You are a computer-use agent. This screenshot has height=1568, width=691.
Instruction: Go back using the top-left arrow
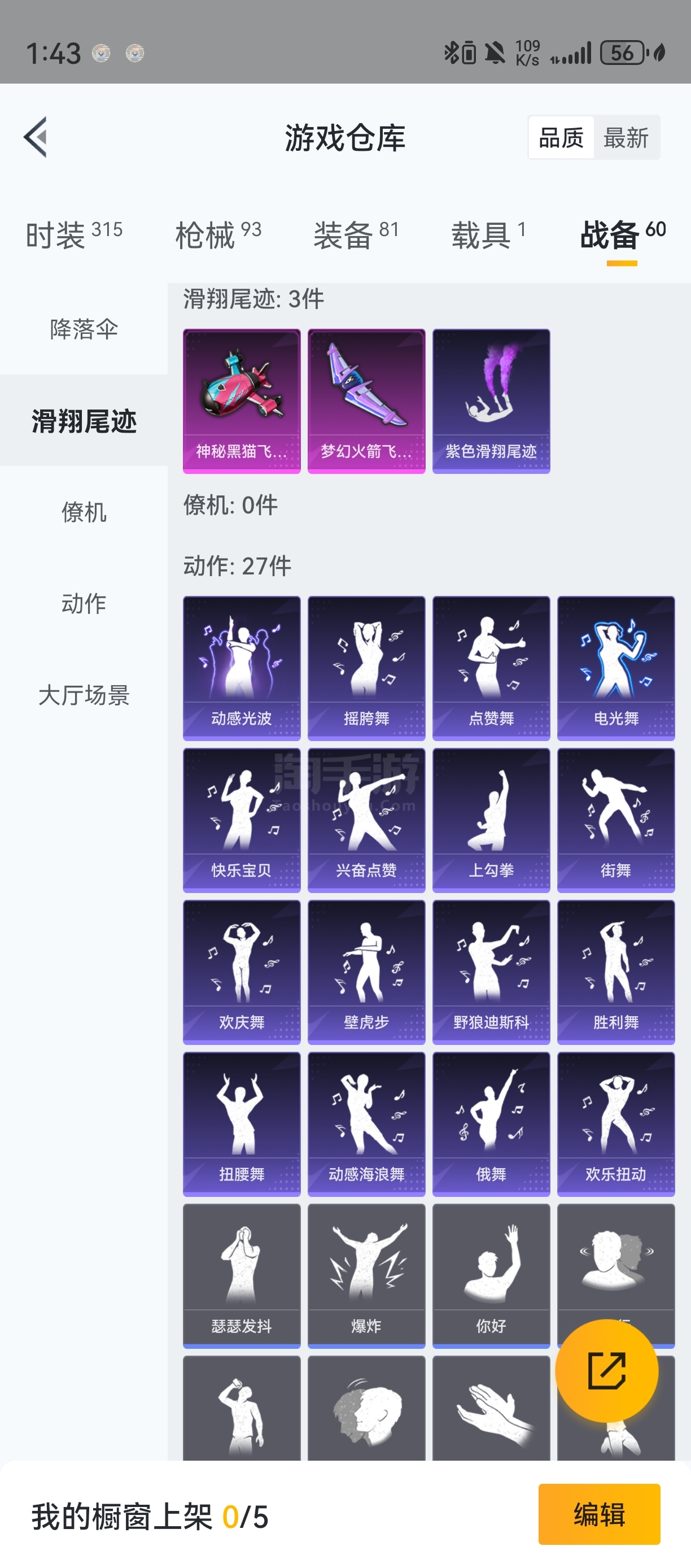point(35,137)
